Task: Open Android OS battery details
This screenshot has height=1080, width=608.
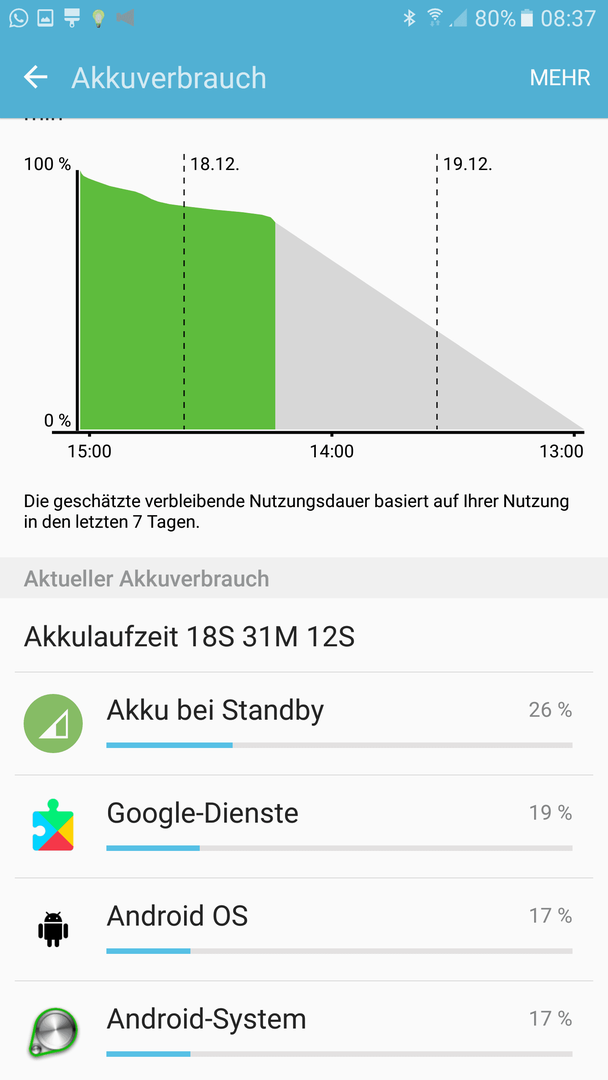Action: [x=304, y=929]
